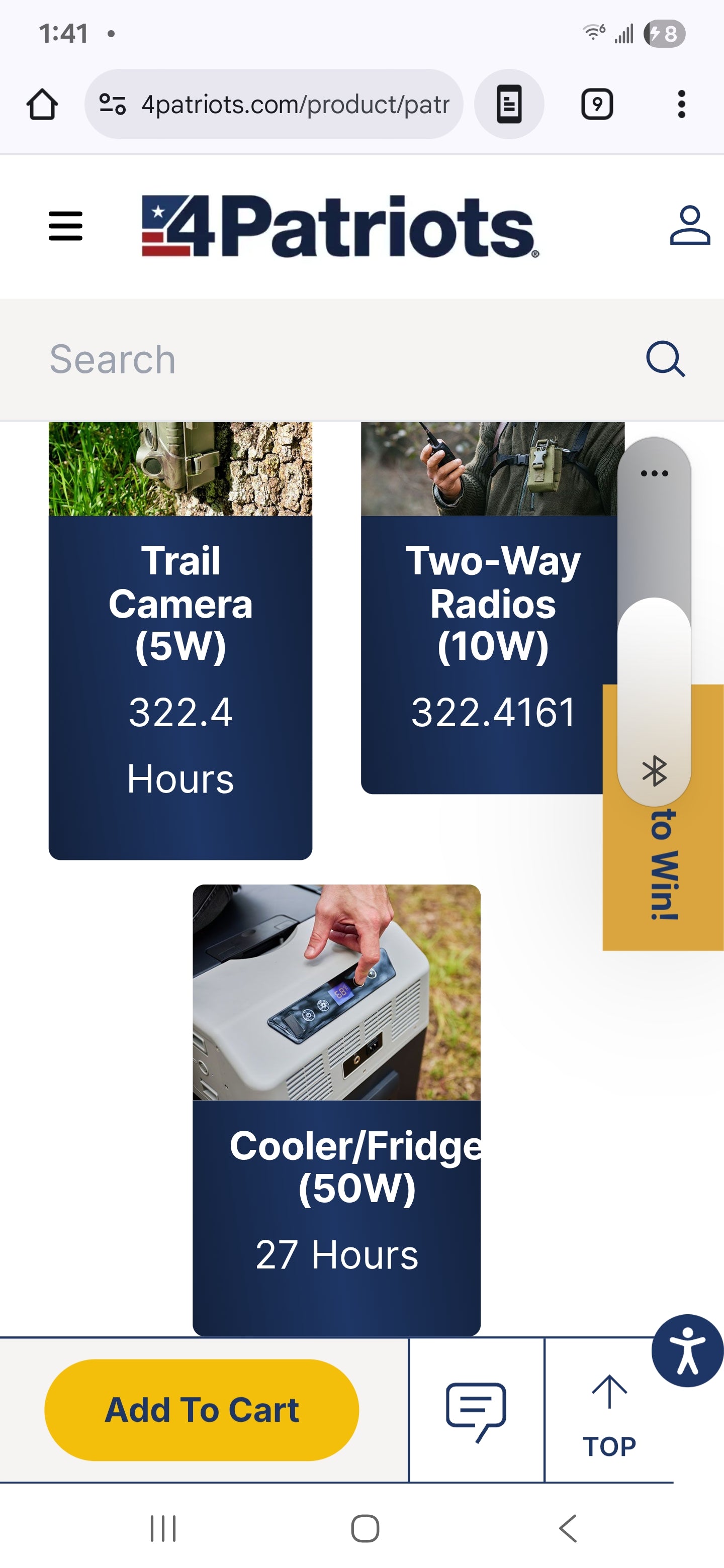View site information in the address bar
724x1568 pixels.
point(113,104)
